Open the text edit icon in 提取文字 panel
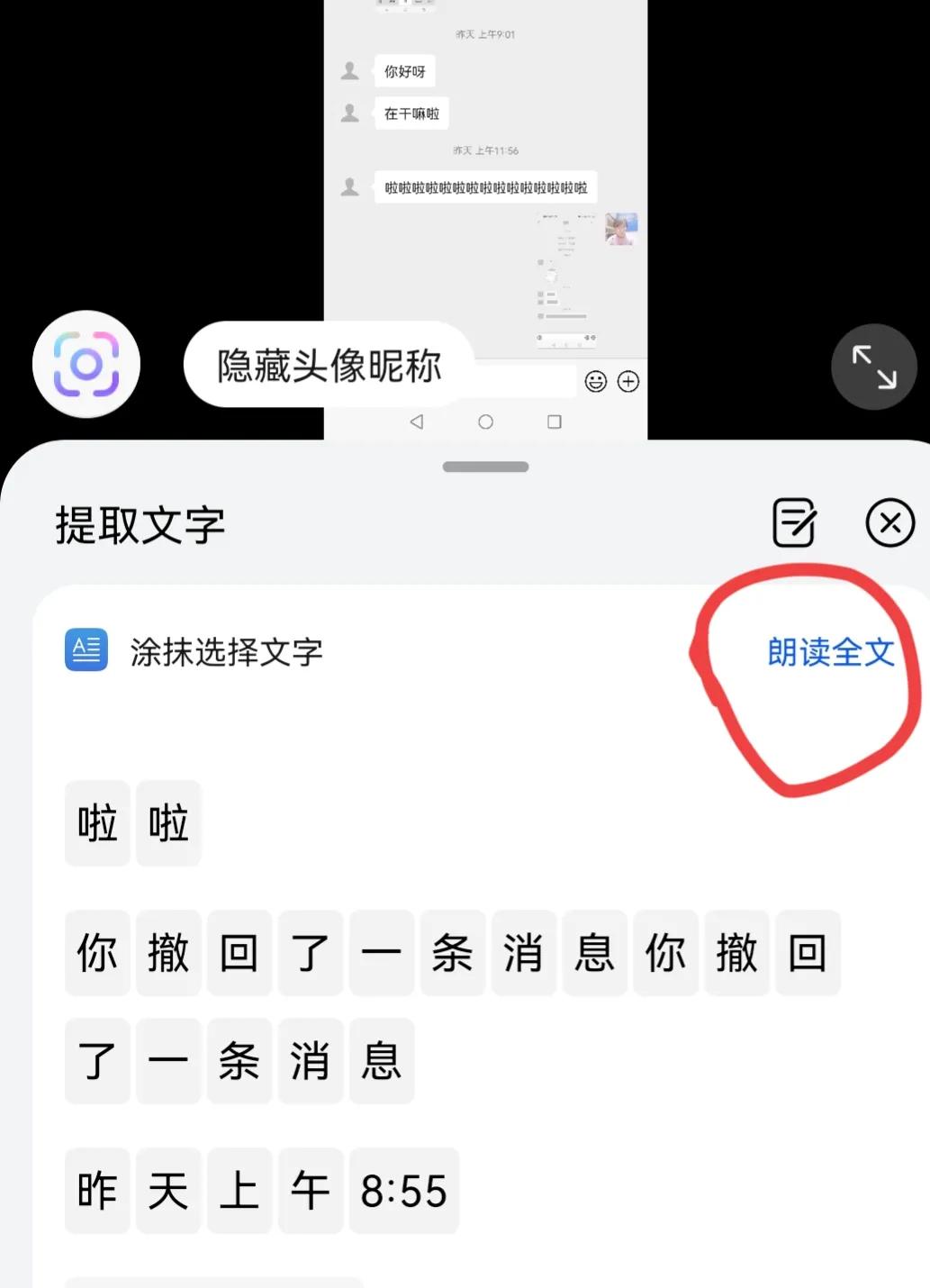This screenshot has width=930, height=1288. coord(793,522)
